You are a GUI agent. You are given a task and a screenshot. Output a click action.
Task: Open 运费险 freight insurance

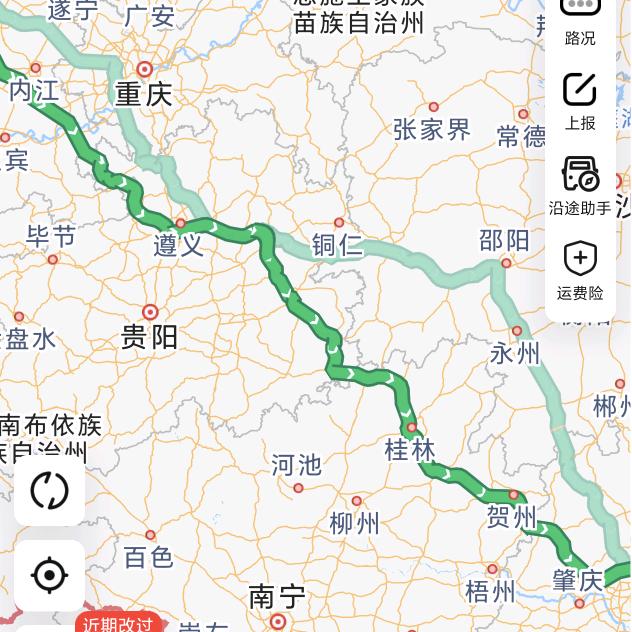tap(580, 270)
